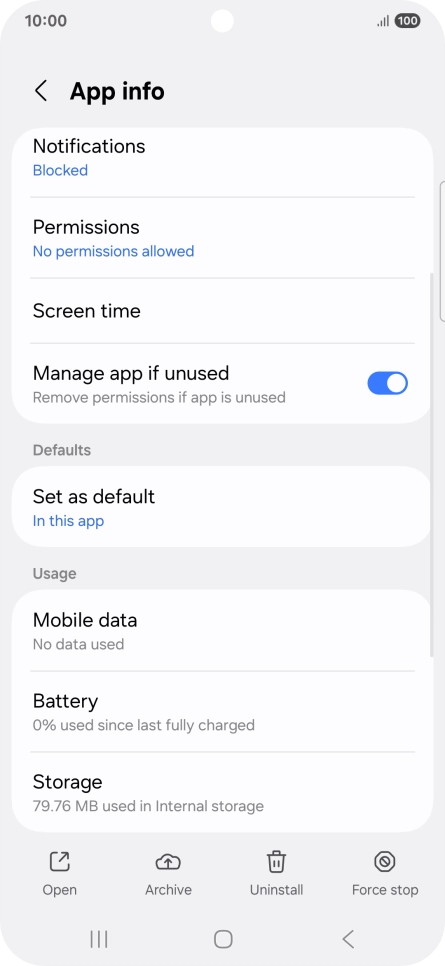The image size is (445, 966).
Task: Go back from App info
Action: tap(41, 91)
